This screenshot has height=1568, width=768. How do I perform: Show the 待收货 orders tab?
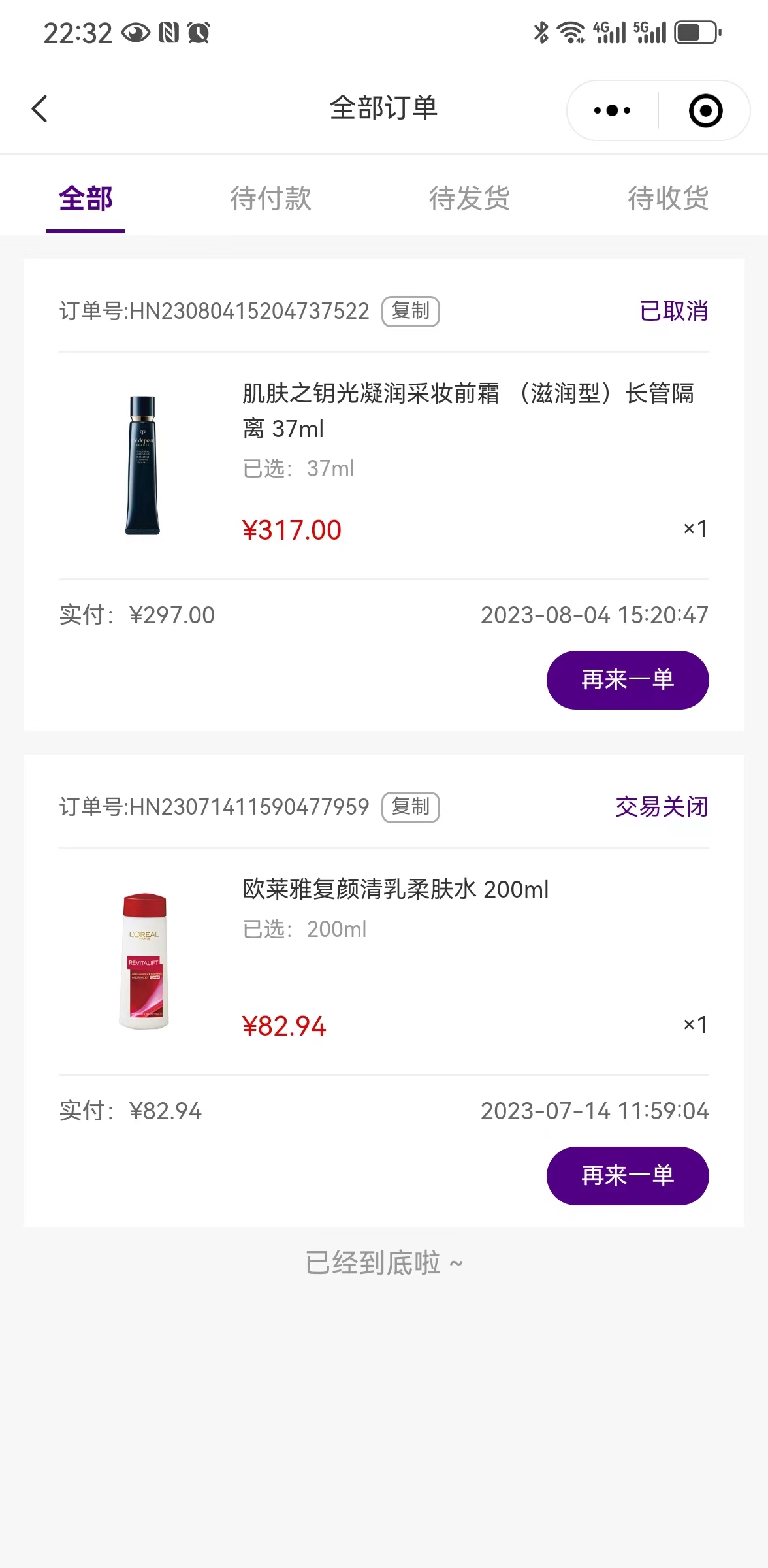[x=667, y=199]
